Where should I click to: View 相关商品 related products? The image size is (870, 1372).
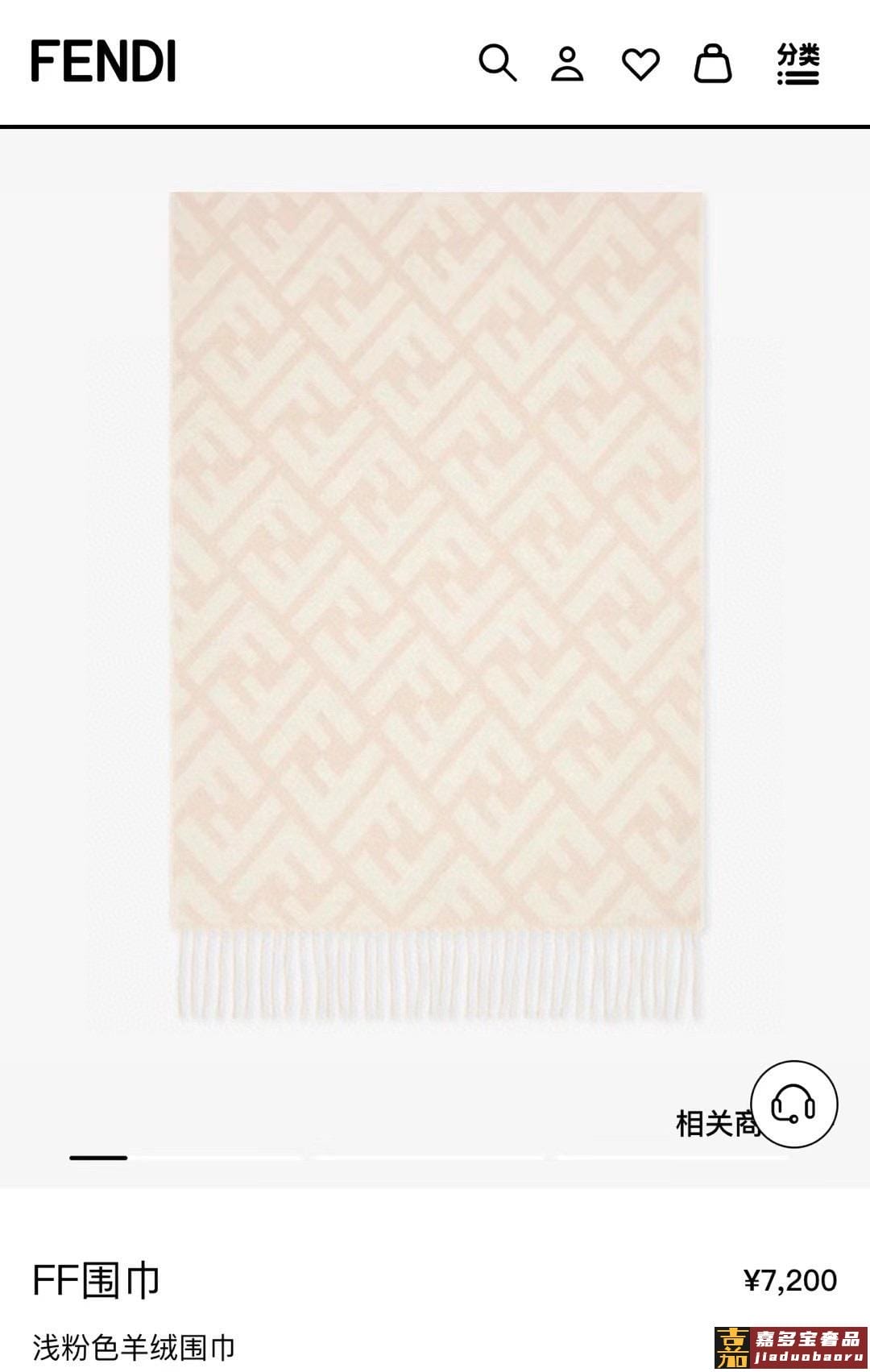(x=712, y=1123)
